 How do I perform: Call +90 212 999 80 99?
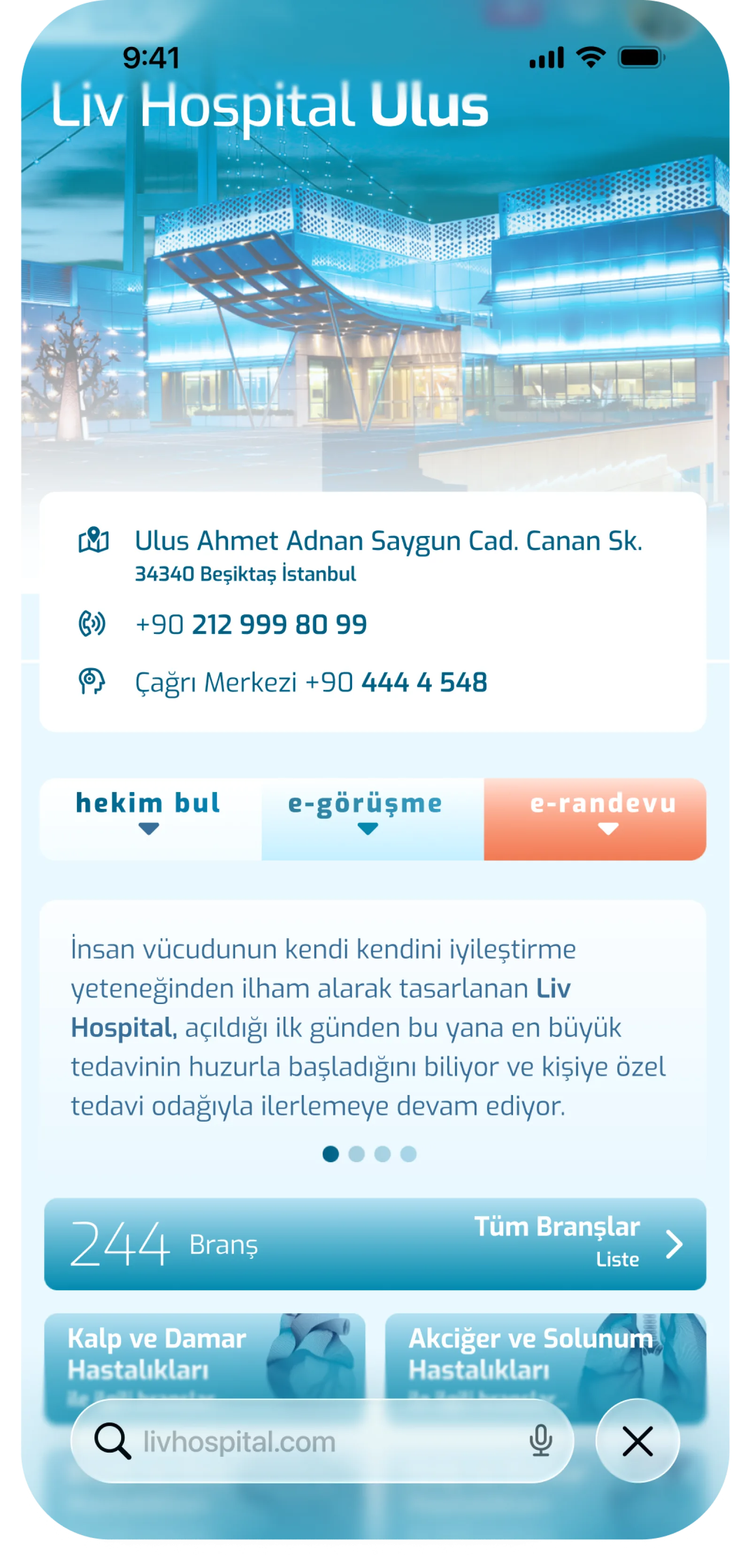coord(250,624)
